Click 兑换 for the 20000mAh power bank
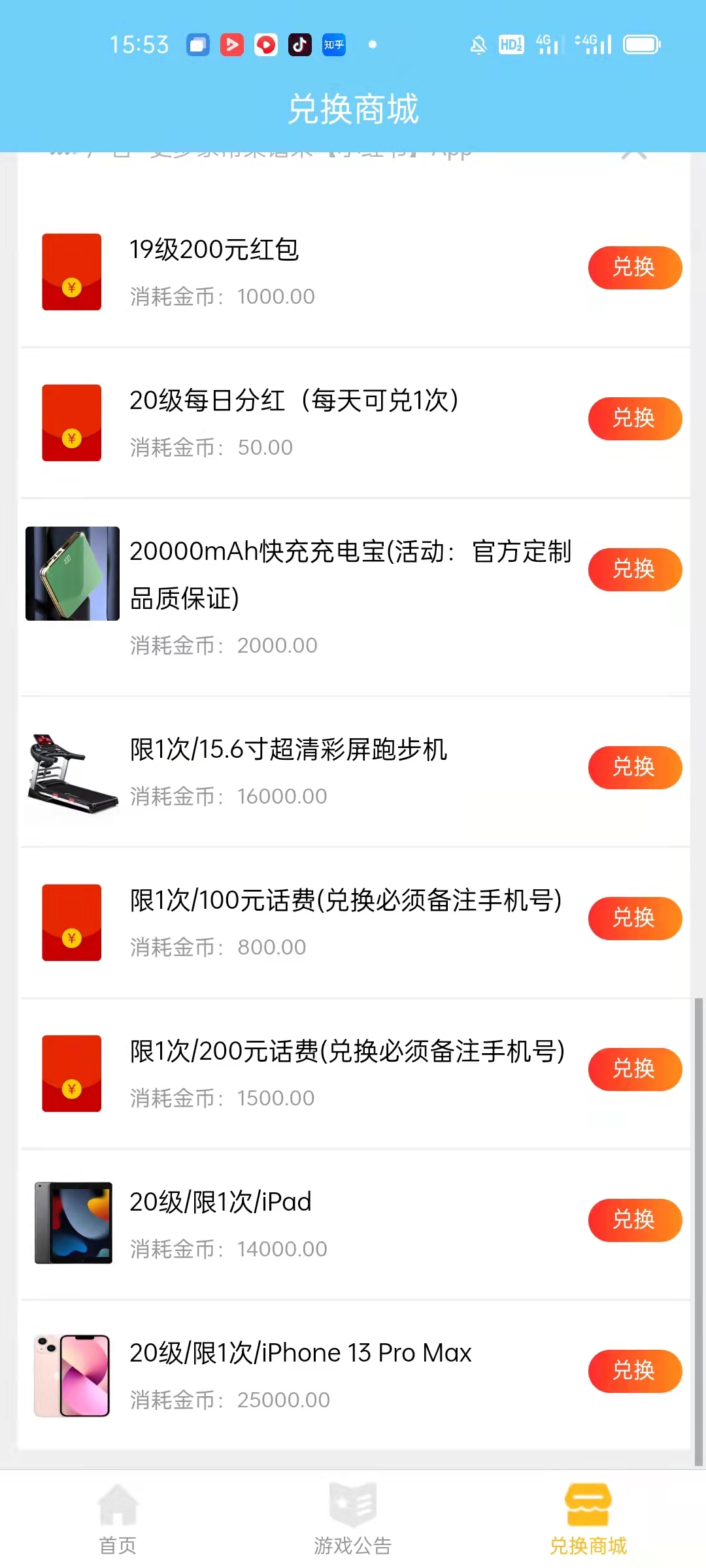Screen dimensions: 706x1568 [x=634, y=569]
